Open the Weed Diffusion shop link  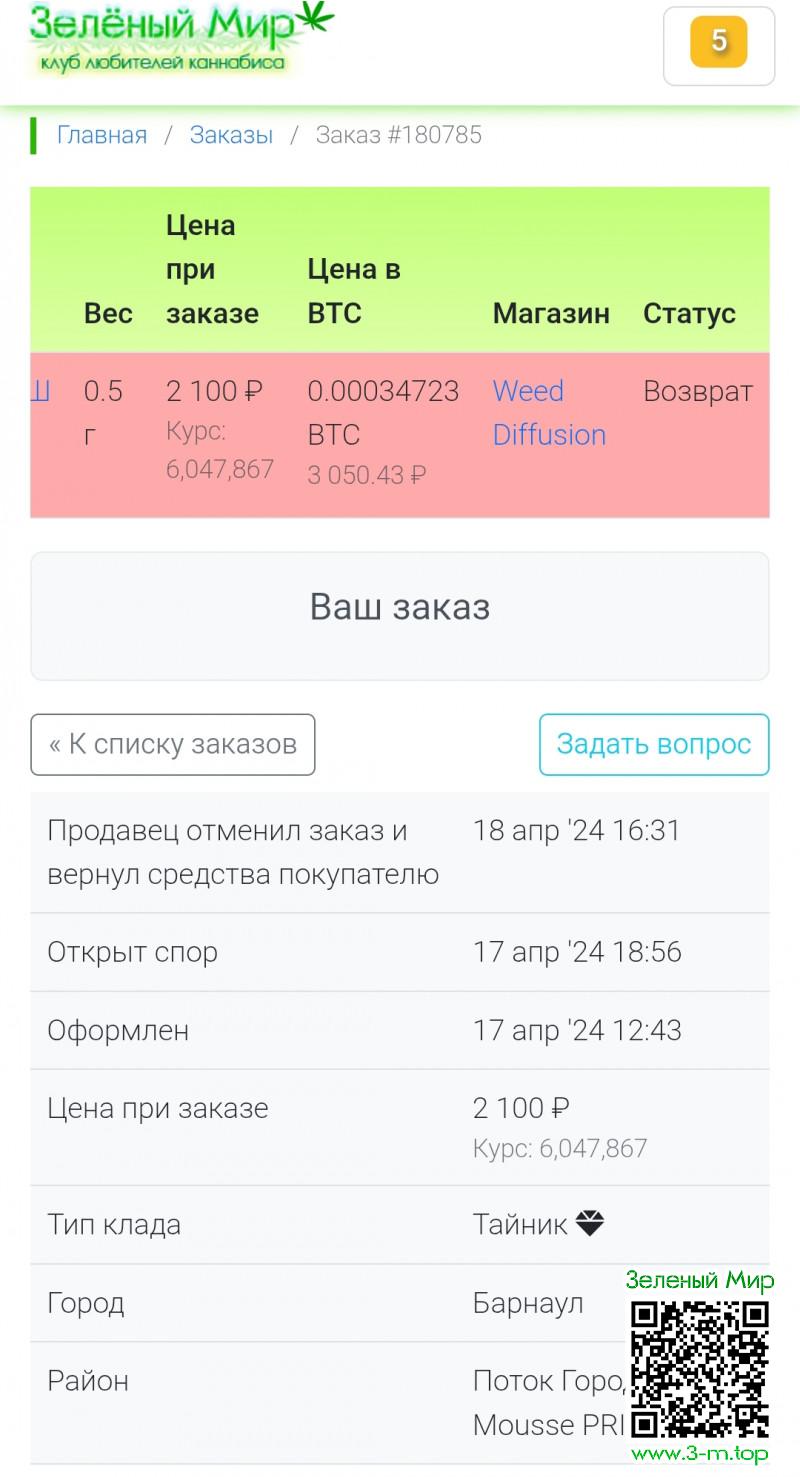(x=549, y=412)
